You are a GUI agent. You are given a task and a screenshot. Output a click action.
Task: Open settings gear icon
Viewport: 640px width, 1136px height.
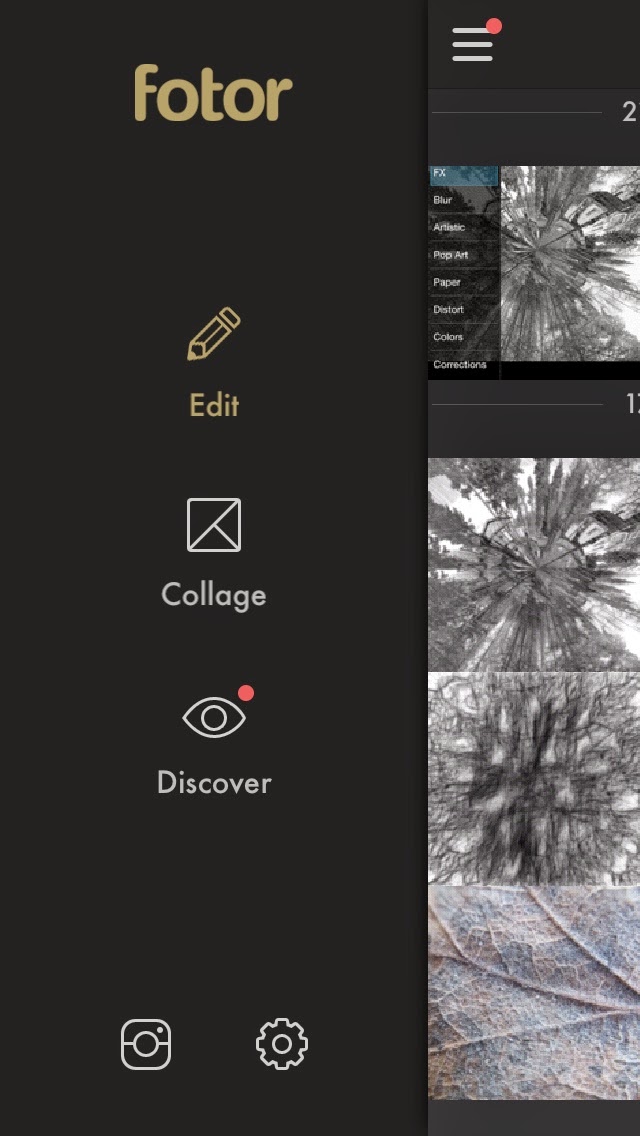(282, 1044)
